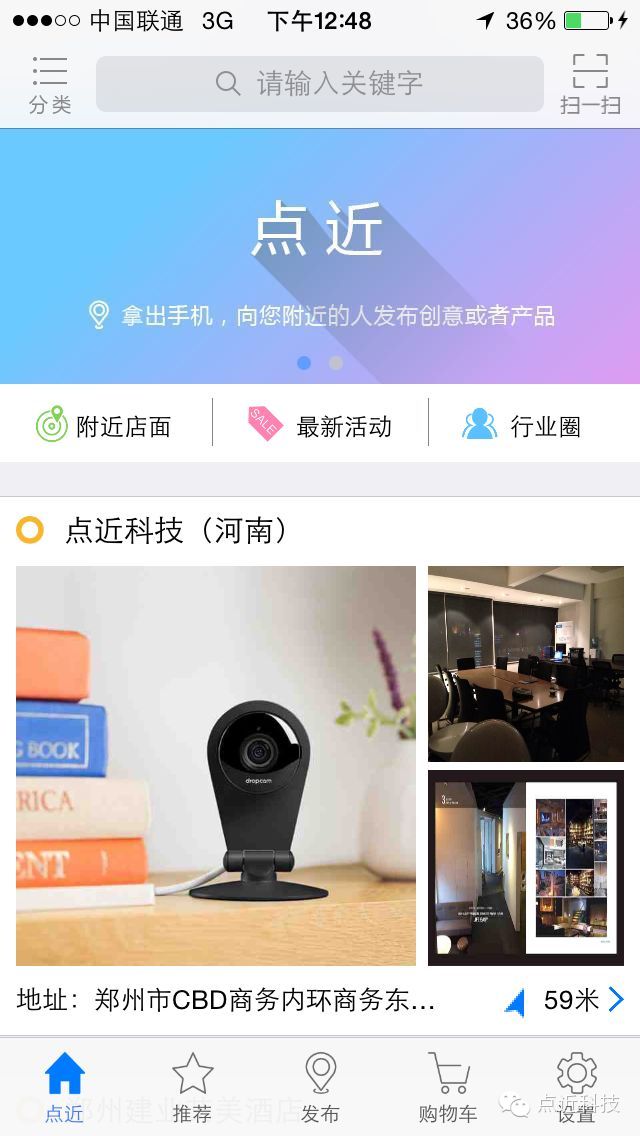640x1136 pixels.
Task: Open the 郑州市CBD address row
Action: tap(320, 1000)
